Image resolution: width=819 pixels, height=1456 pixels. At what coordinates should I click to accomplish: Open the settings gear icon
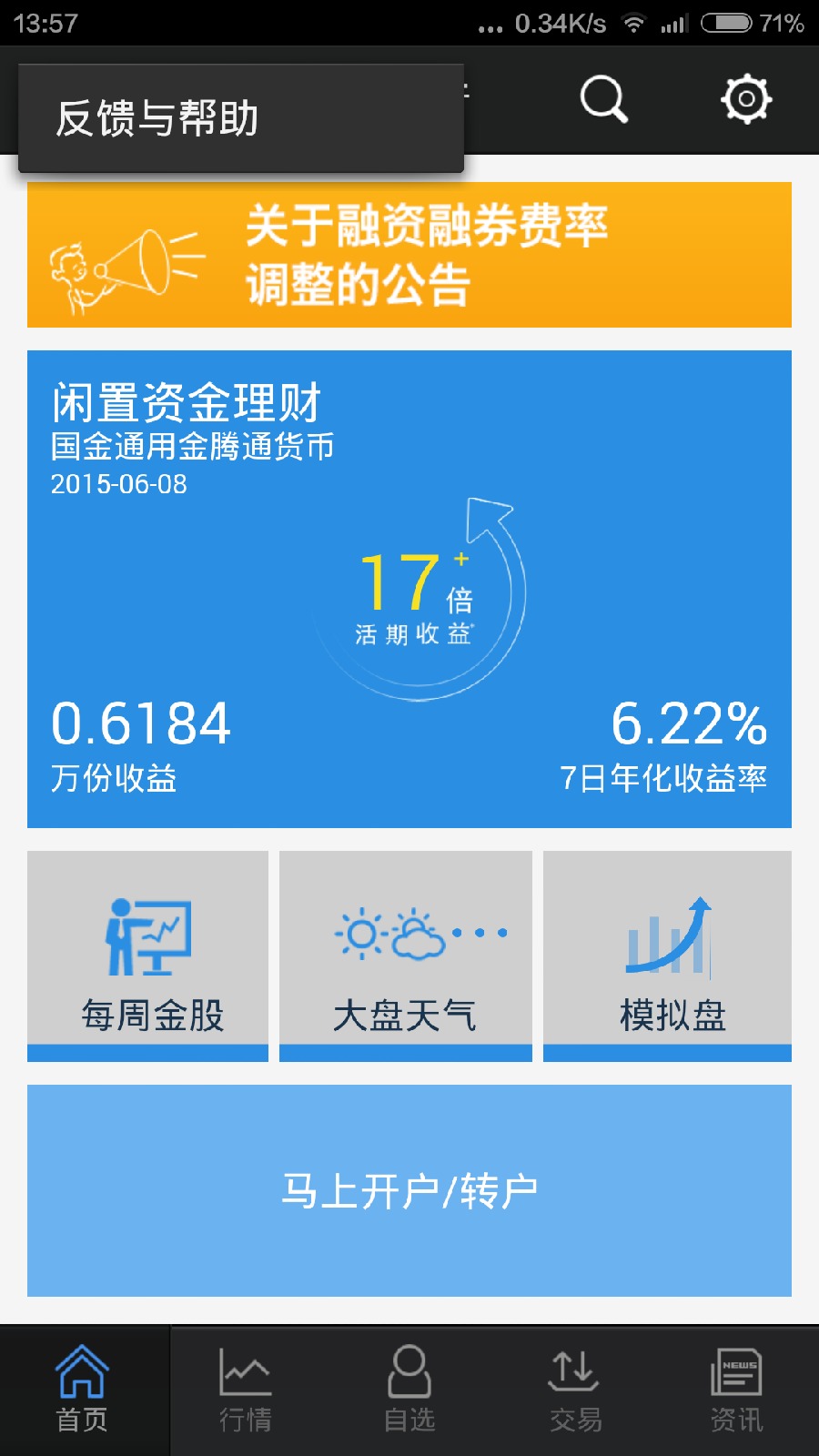click(746, 100)
